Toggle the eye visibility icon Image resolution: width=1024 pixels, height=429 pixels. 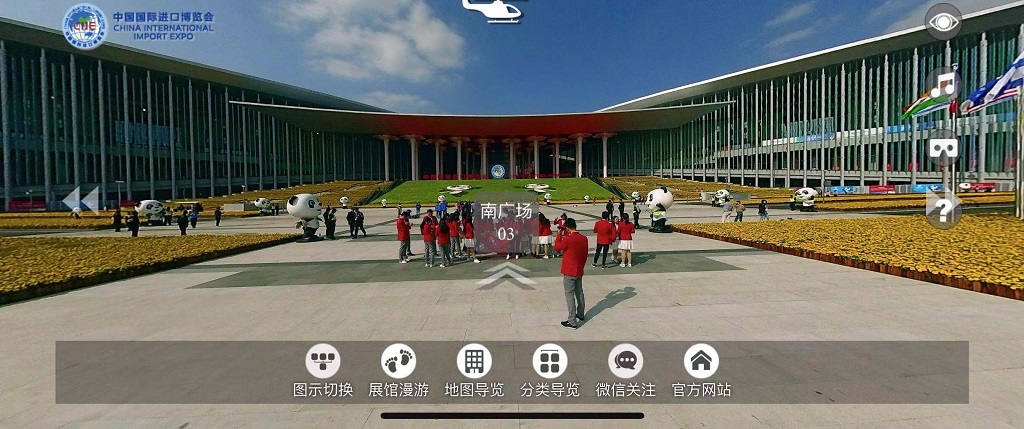[942, 21]
